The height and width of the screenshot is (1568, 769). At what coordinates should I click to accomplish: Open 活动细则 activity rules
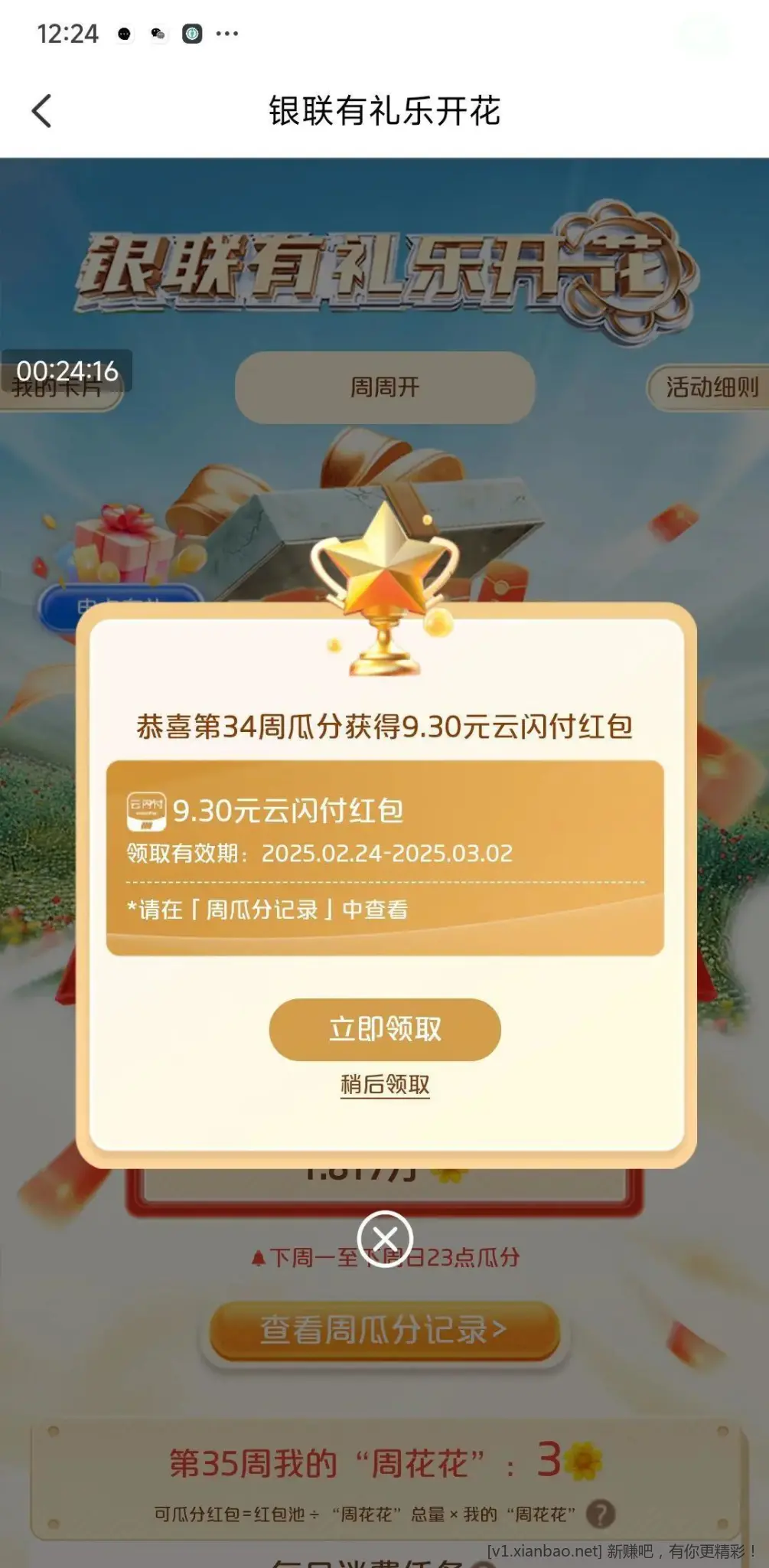(x=709, y=387)
